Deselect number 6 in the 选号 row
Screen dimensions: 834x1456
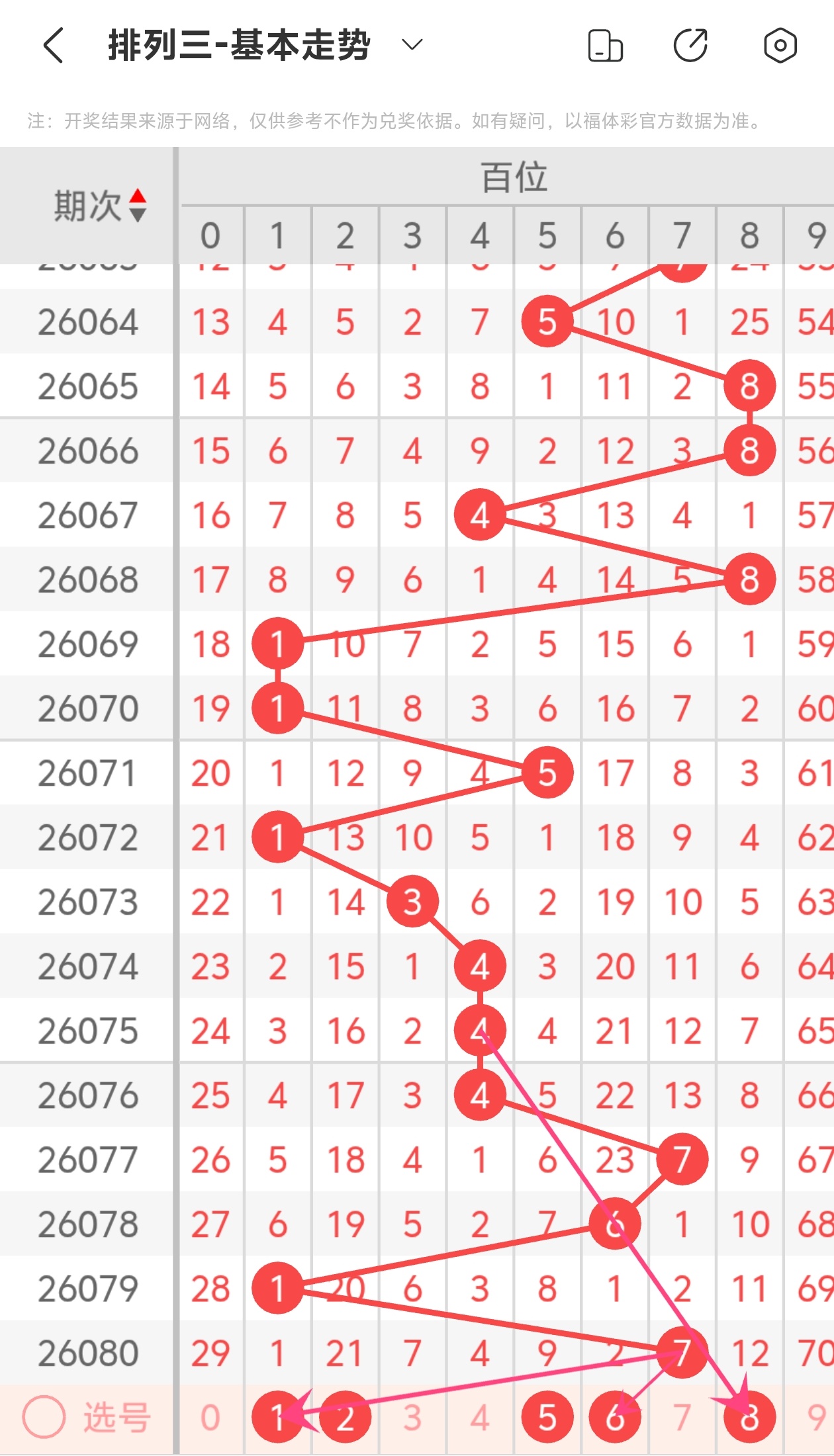coord(615,1418)
